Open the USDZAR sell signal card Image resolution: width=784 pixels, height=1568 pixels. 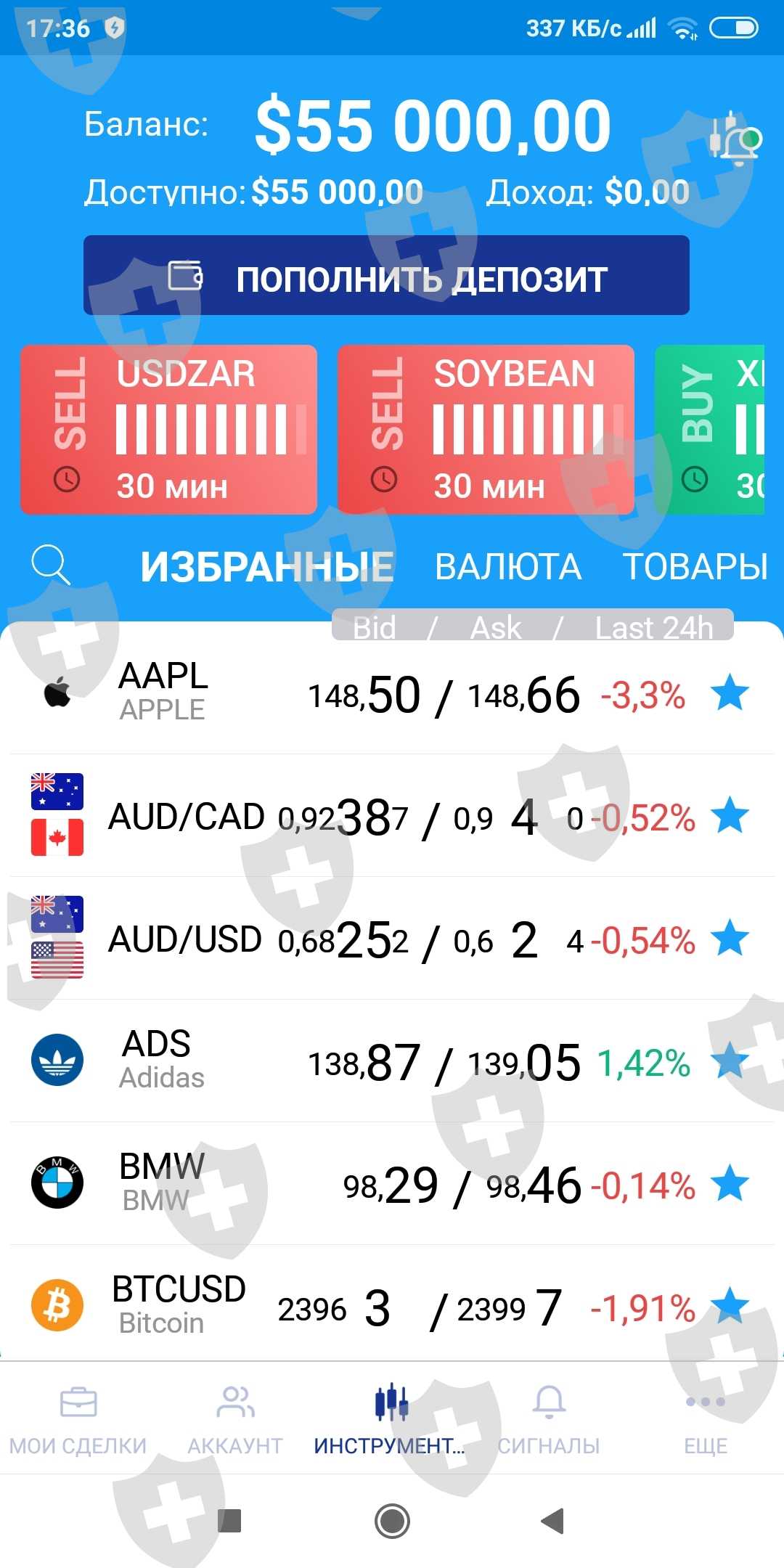pos(168,430)
